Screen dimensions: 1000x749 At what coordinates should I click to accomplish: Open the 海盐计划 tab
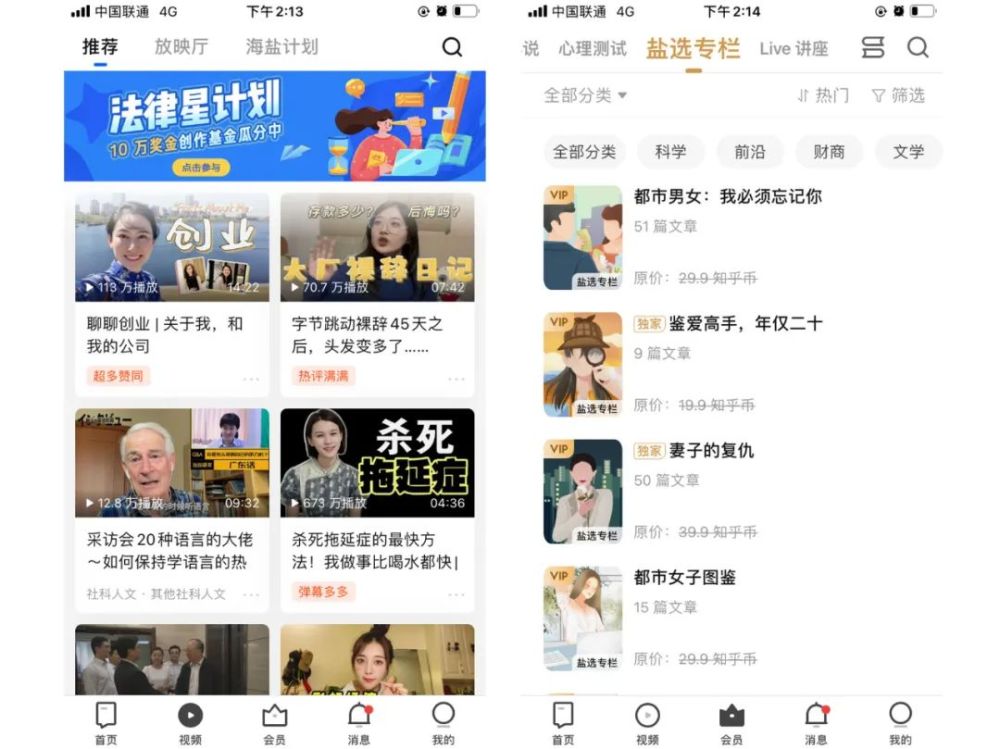(x=281, y=47)
